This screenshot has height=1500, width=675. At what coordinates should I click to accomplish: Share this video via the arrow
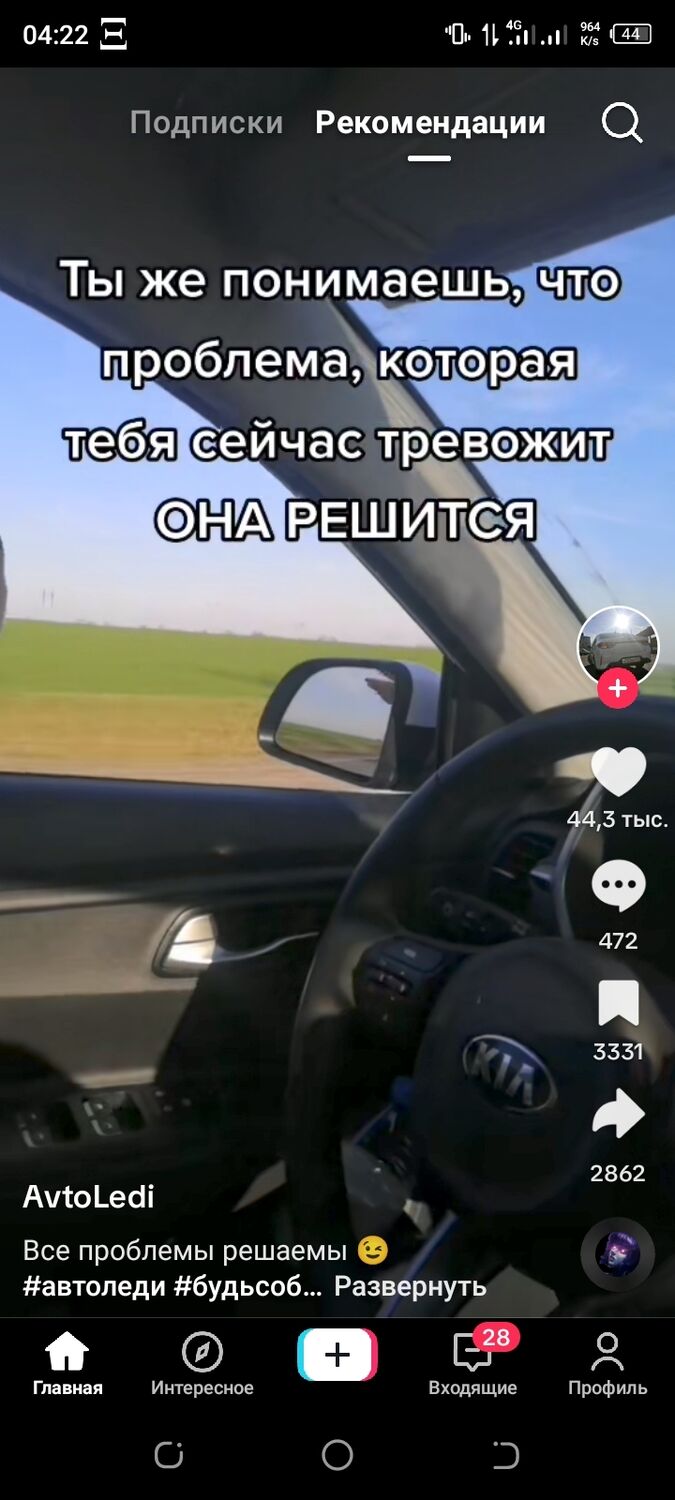point(618,1114)
